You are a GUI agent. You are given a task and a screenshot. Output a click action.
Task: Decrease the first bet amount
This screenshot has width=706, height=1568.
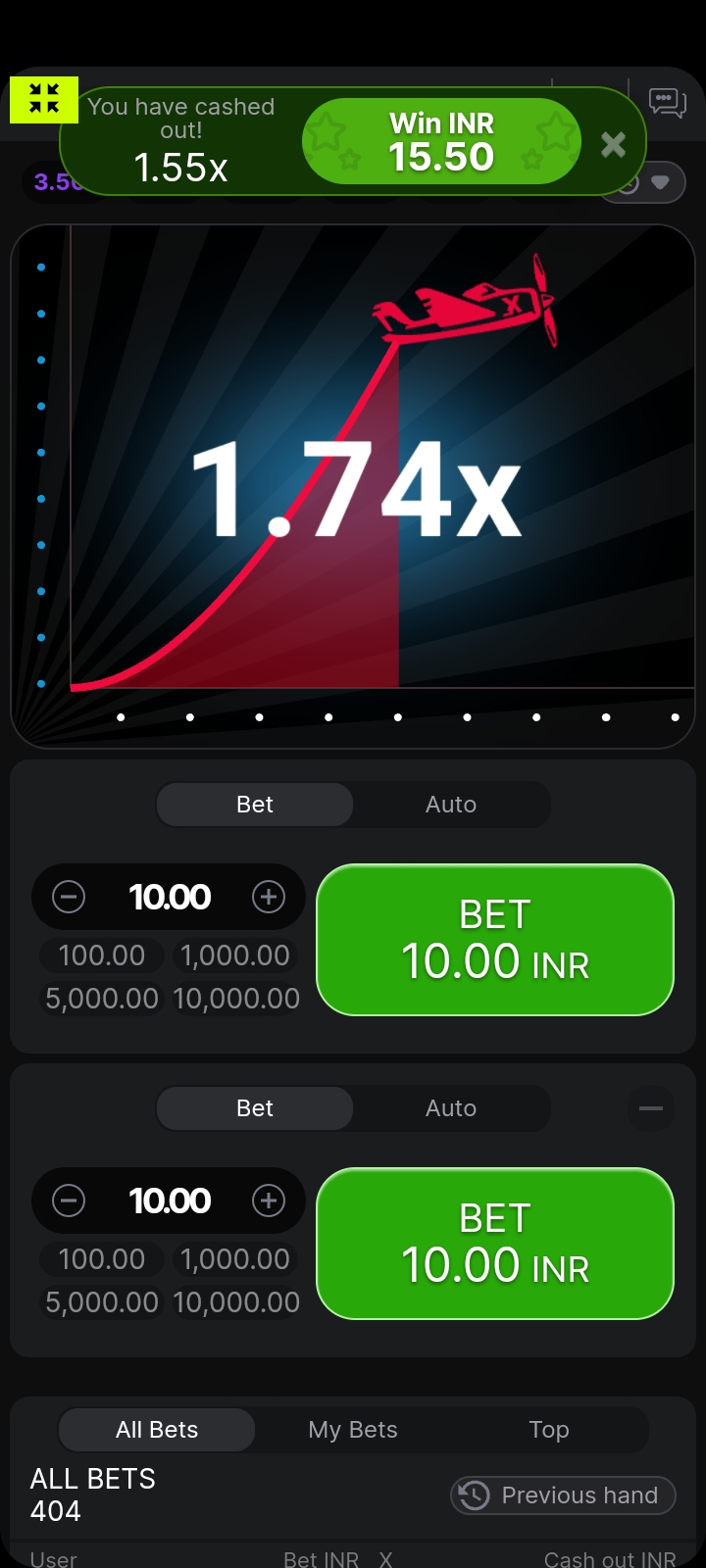click(69, 897)
